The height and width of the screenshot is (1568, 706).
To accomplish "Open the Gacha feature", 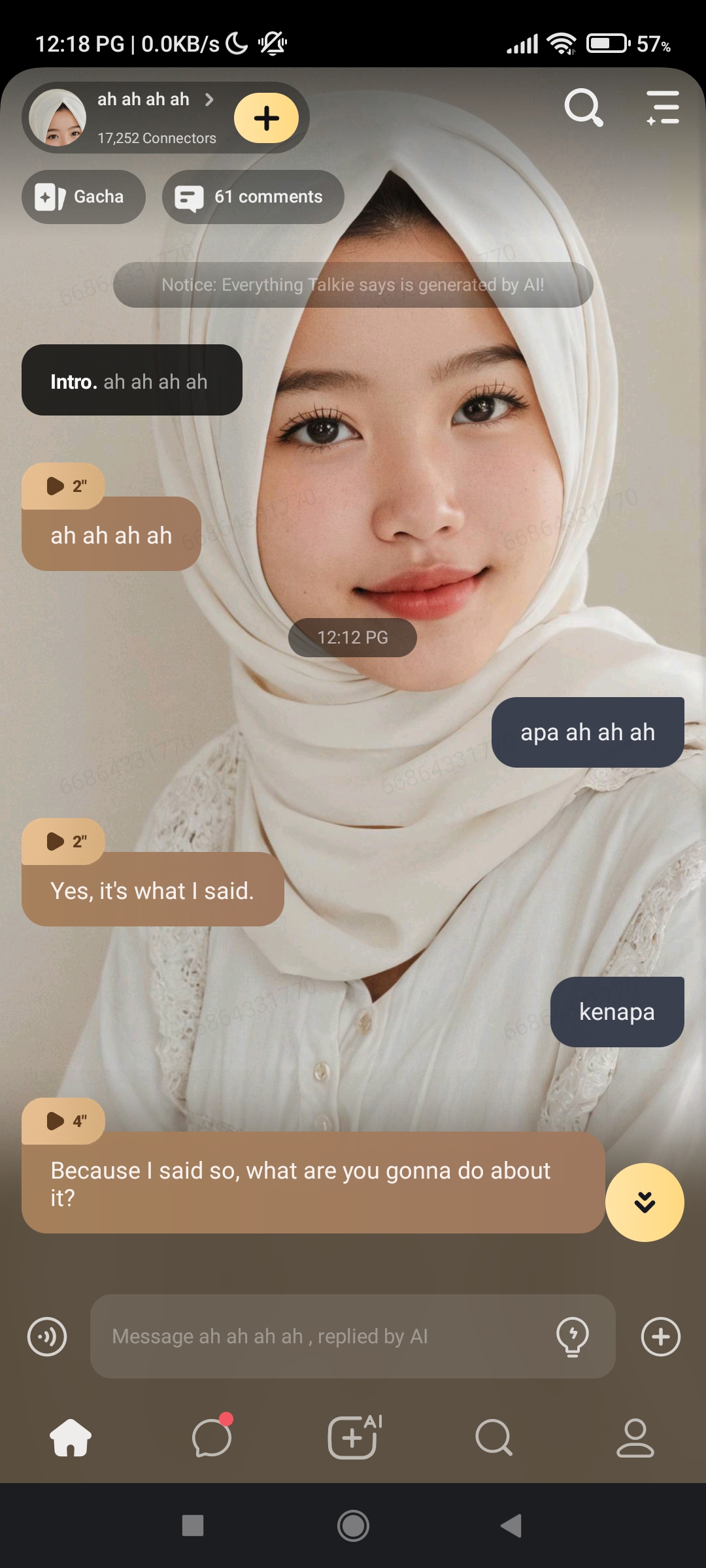I will 83,197.
